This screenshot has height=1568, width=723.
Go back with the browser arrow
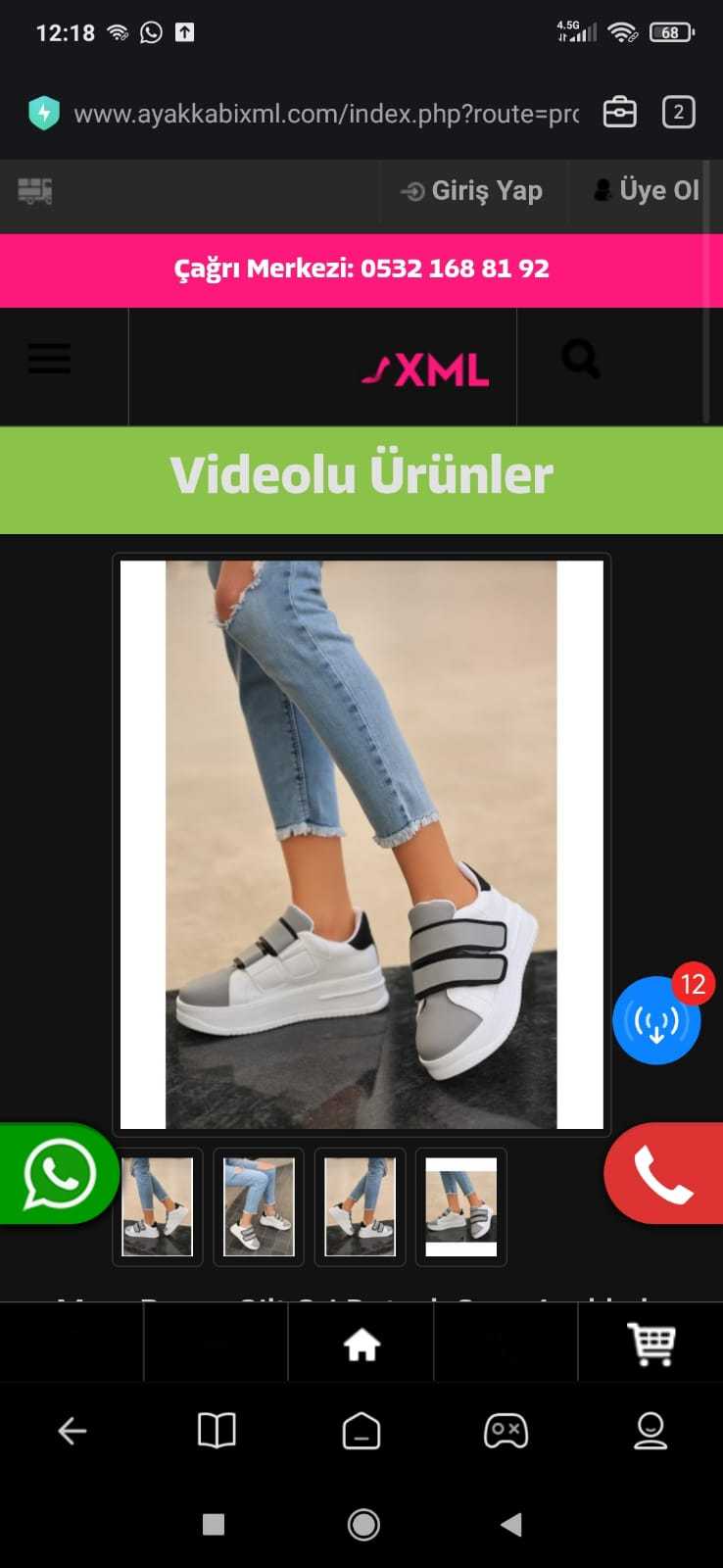(72, 1431)
